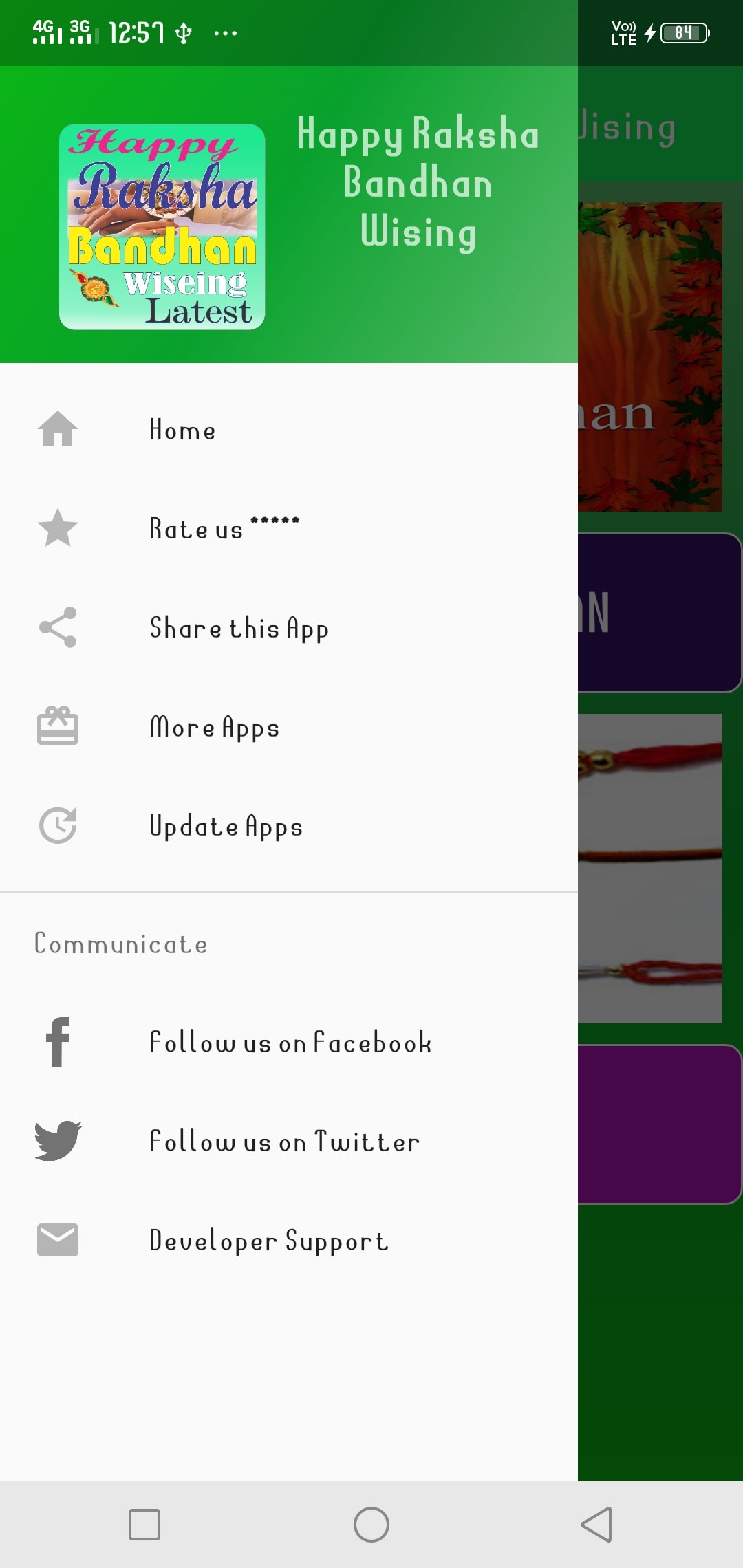Open Home from the drawer

(x=289, y=430)
